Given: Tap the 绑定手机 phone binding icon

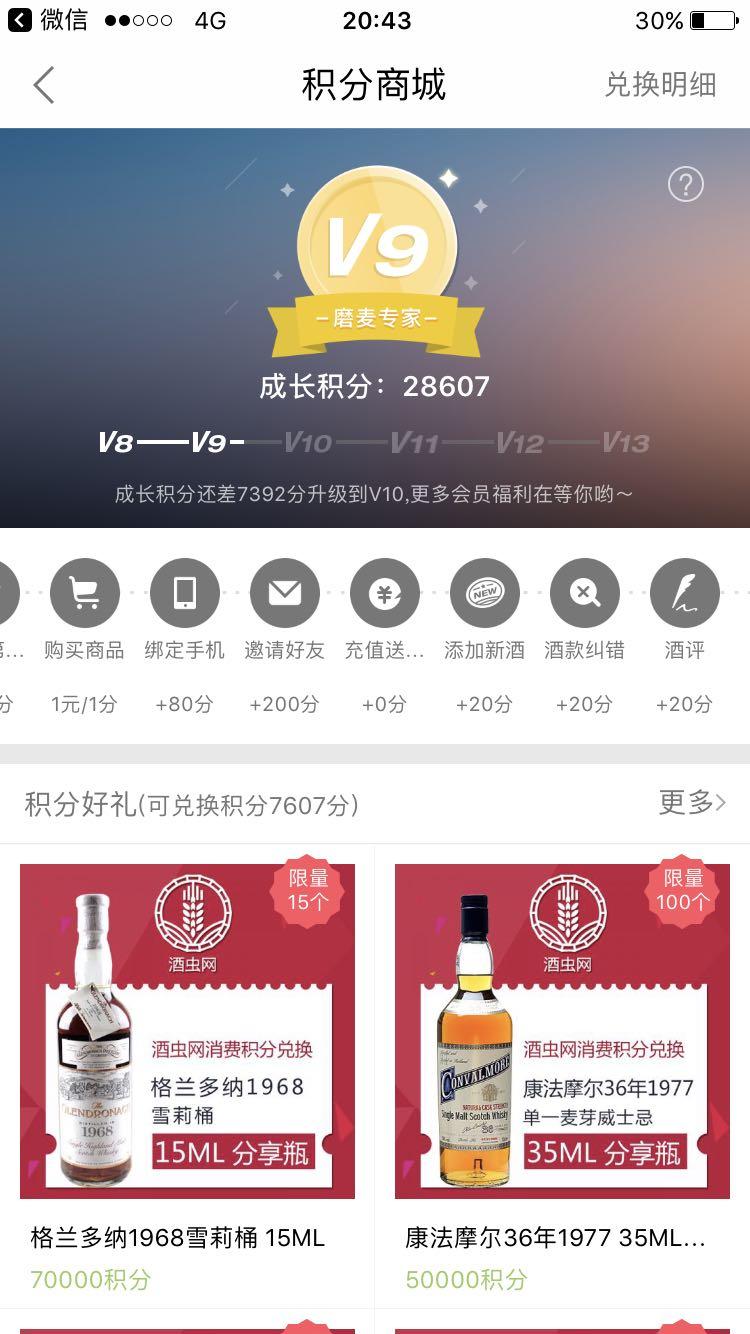Looking at the screenshot, I should (184, 592).
